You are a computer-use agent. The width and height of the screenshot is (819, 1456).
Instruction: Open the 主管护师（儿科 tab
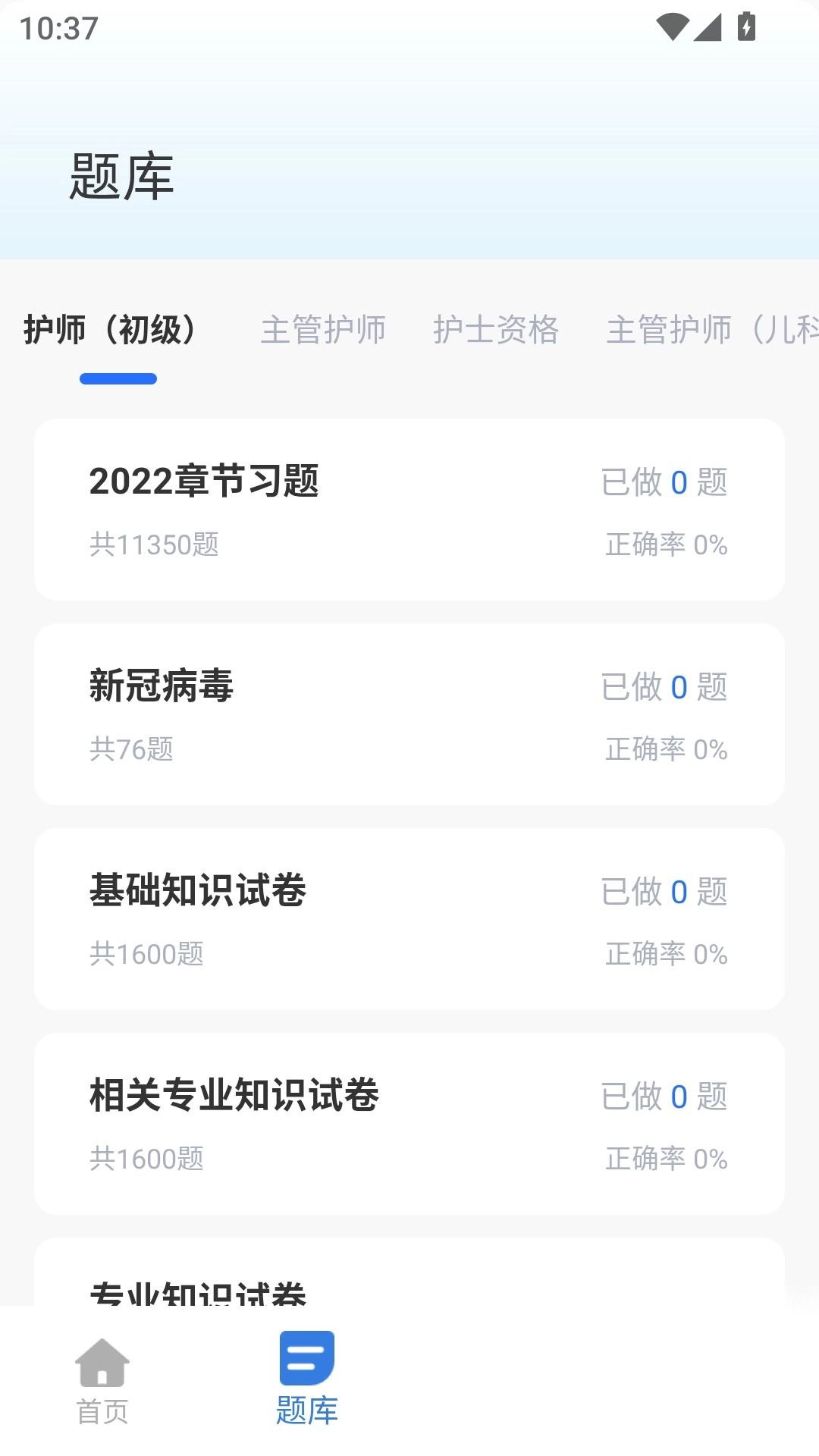[711, 330]
